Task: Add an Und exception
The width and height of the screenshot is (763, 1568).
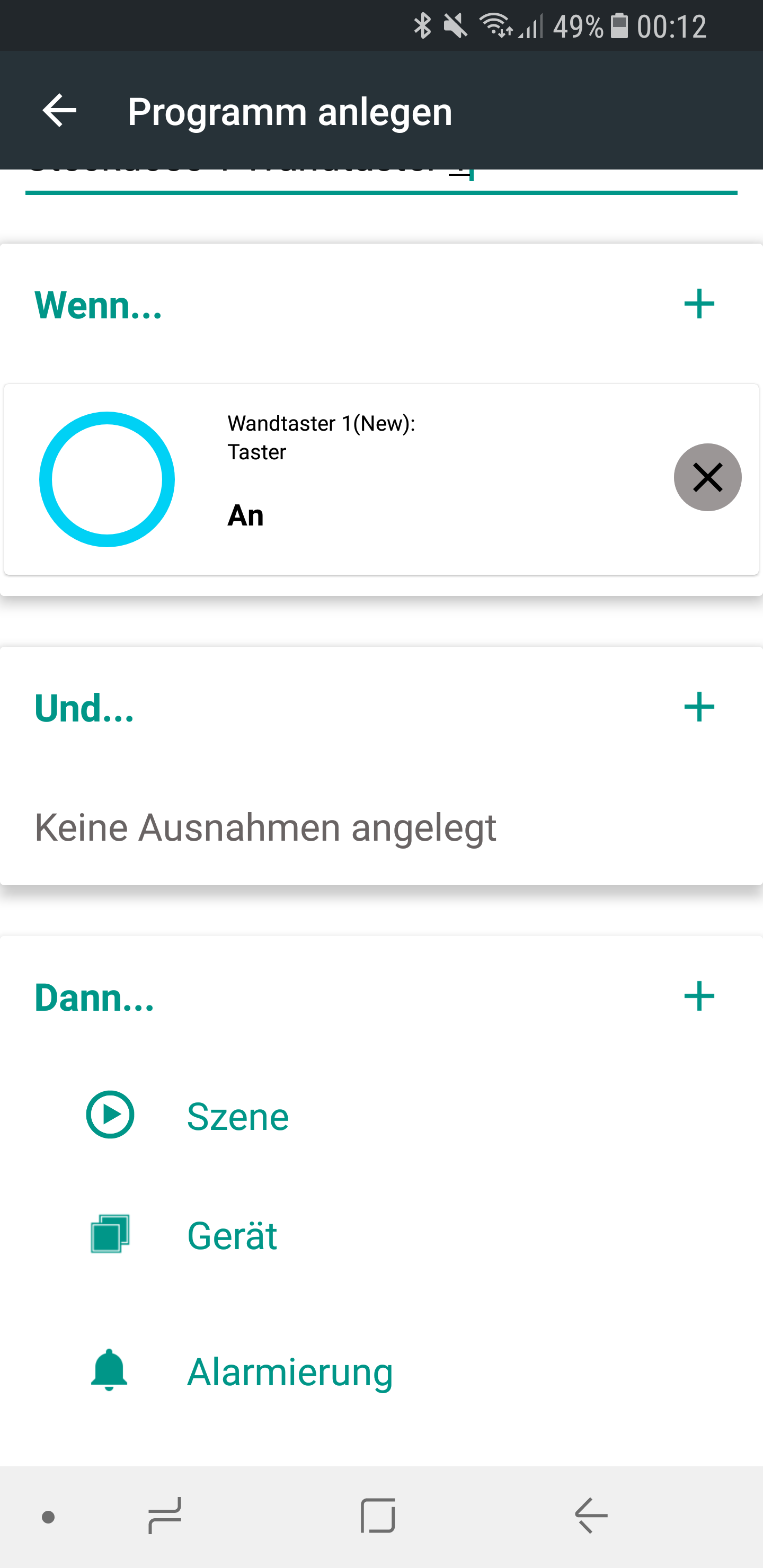Action: tap(698, 707)
